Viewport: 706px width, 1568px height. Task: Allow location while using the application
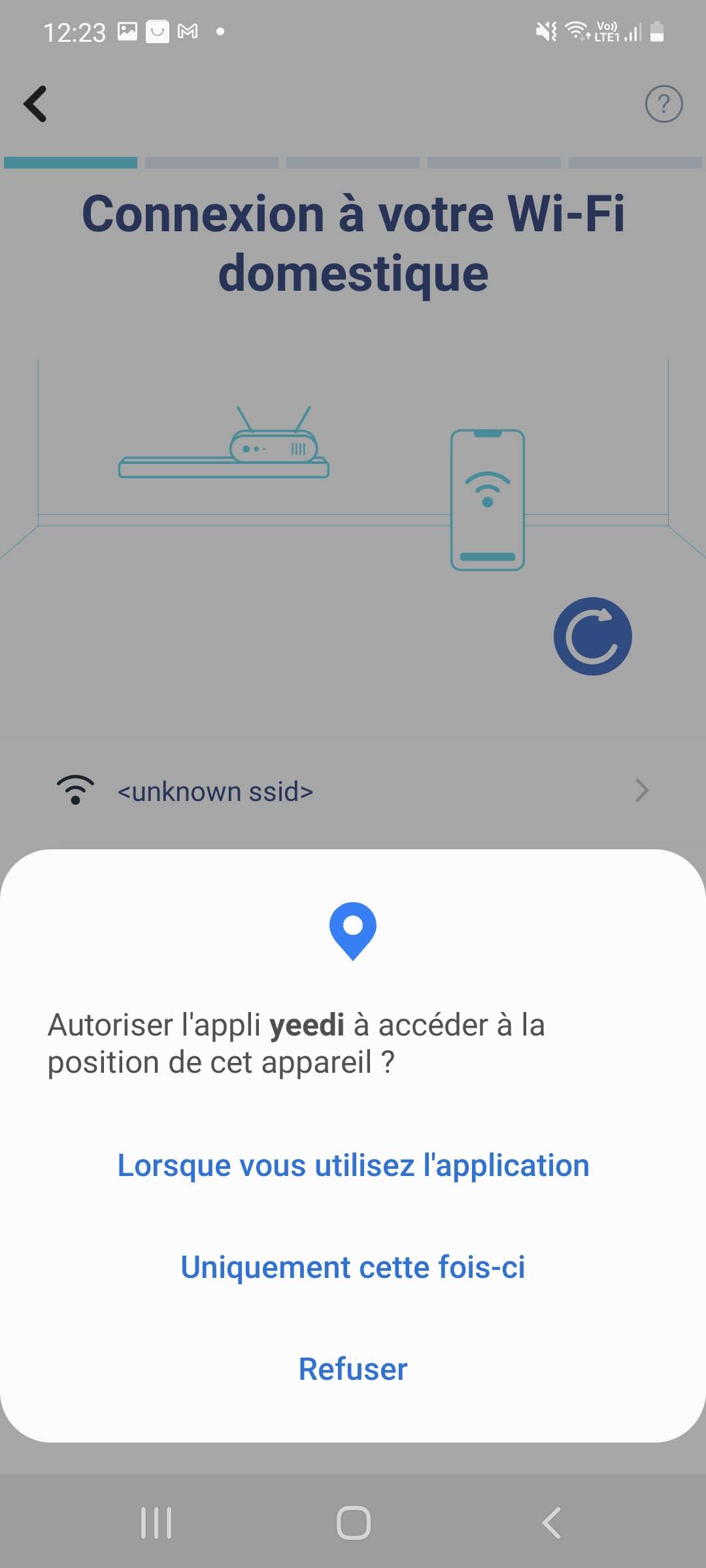(353, 1166)
